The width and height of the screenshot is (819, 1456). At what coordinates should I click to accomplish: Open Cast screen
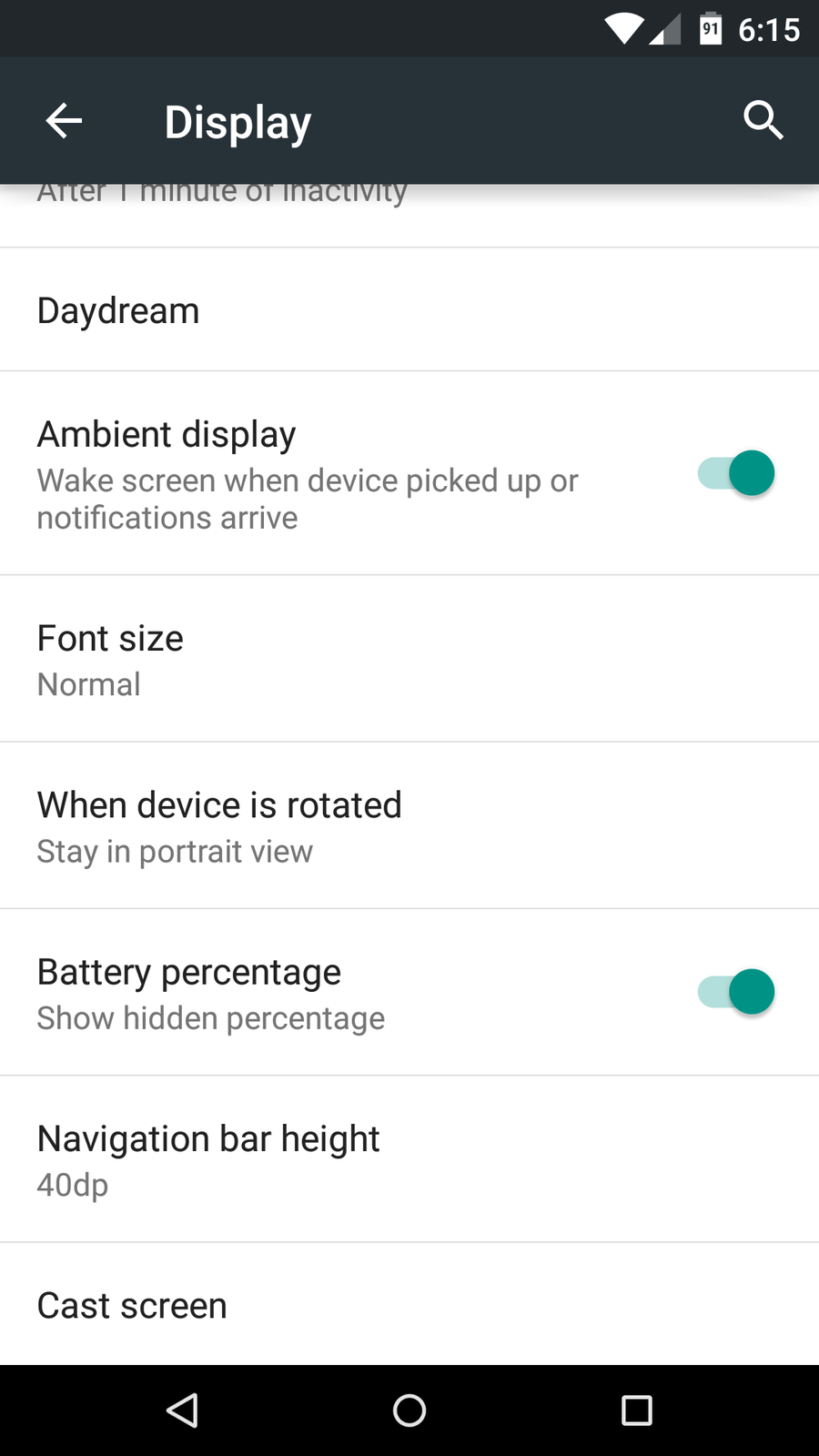pos(409,1305)
